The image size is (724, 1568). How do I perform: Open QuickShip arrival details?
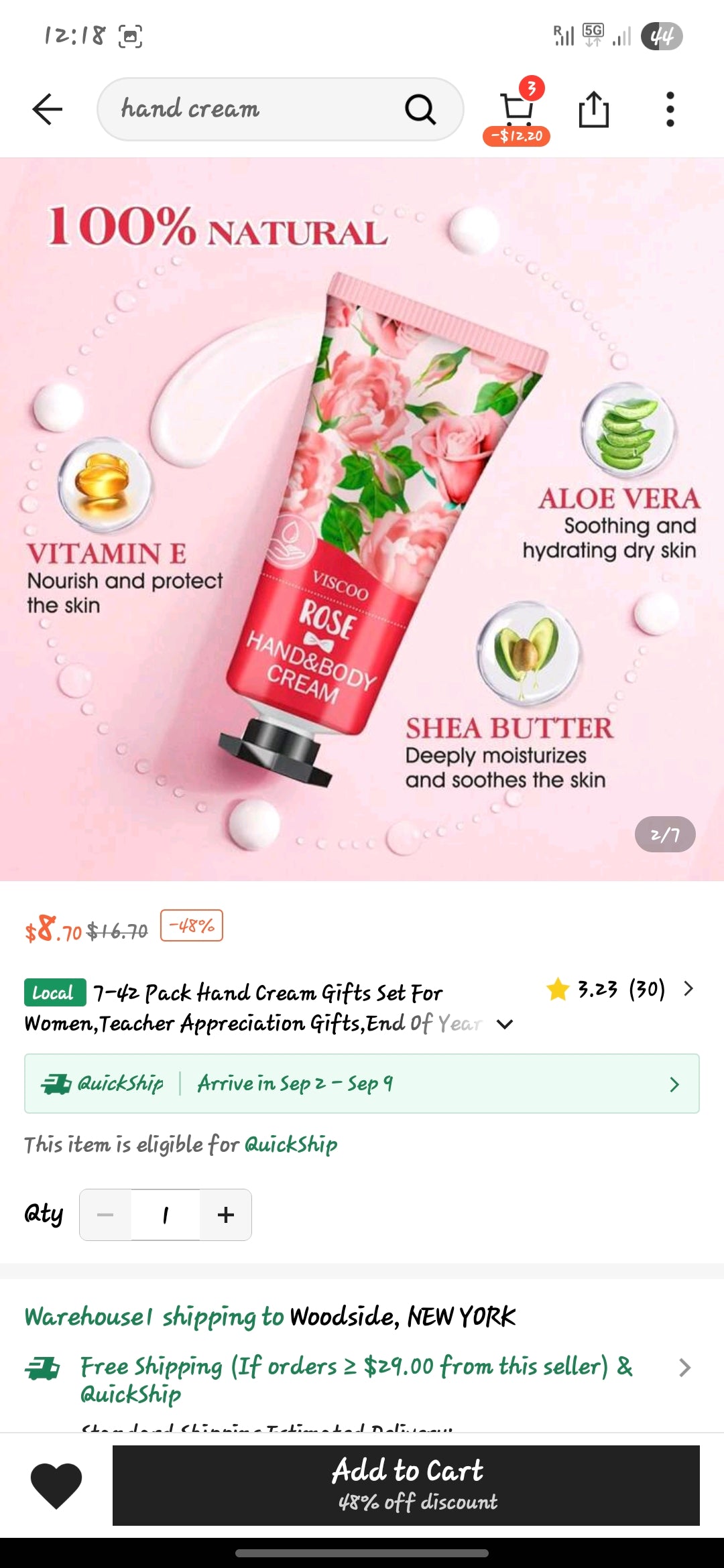pos(362,1084)
